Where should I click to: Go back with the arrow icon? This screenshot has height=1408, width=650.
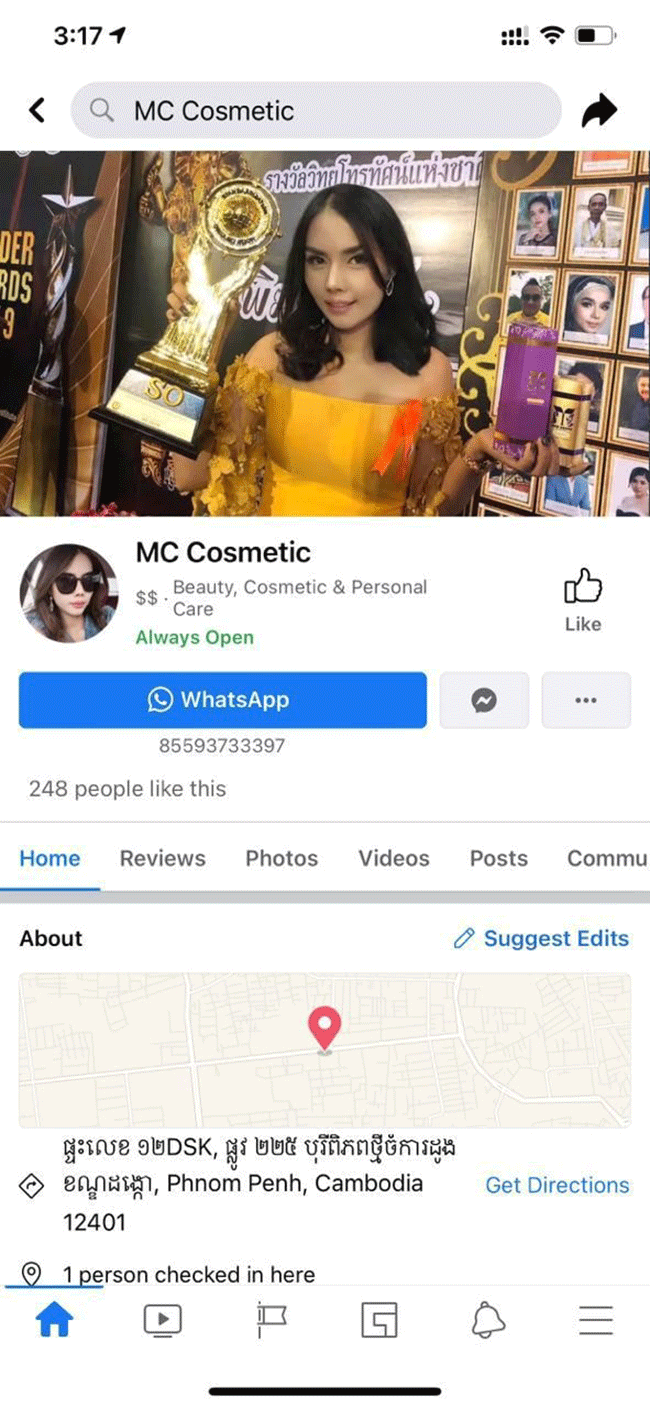pos(37,110)
